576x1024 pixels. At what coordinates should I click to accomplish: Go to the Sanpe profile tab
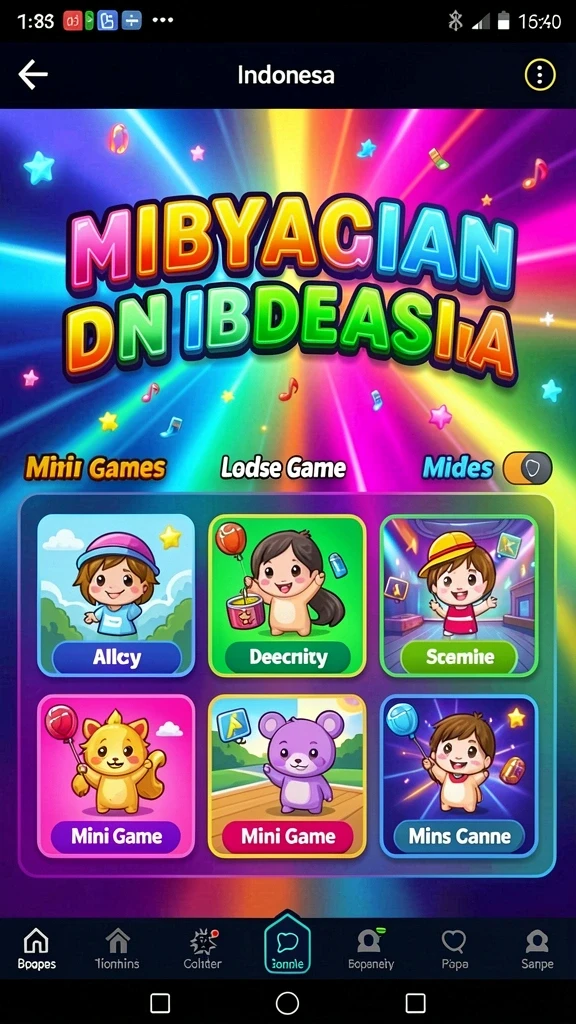(537, 950)
